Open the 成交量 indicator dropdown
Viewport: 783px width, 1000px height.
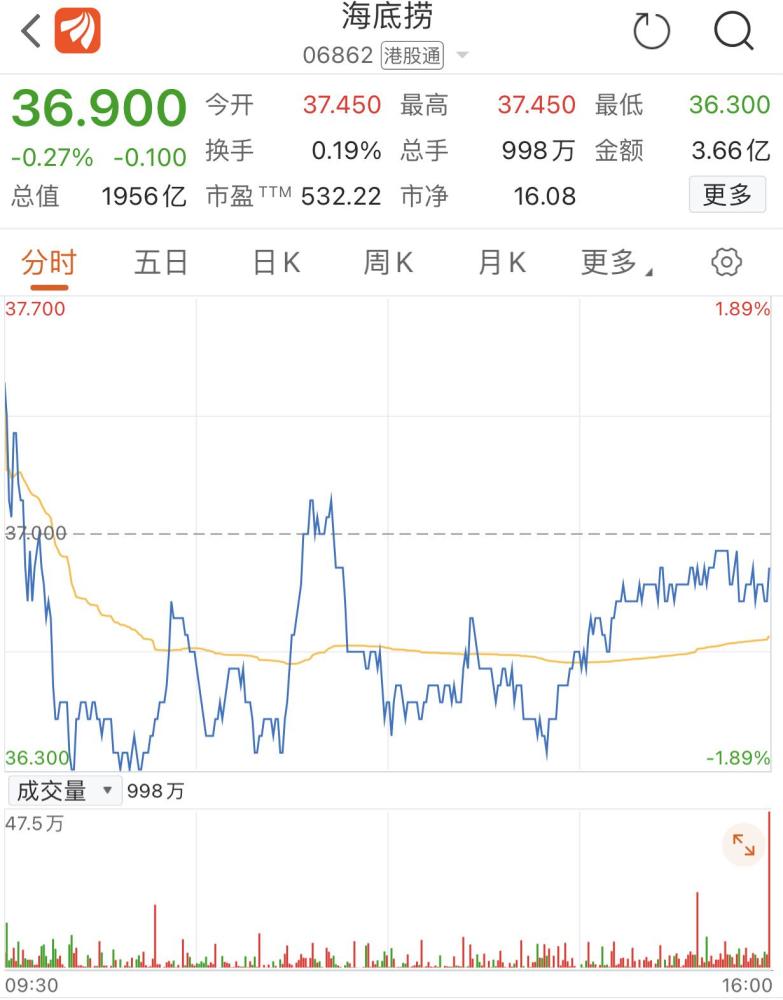(60, 790)
